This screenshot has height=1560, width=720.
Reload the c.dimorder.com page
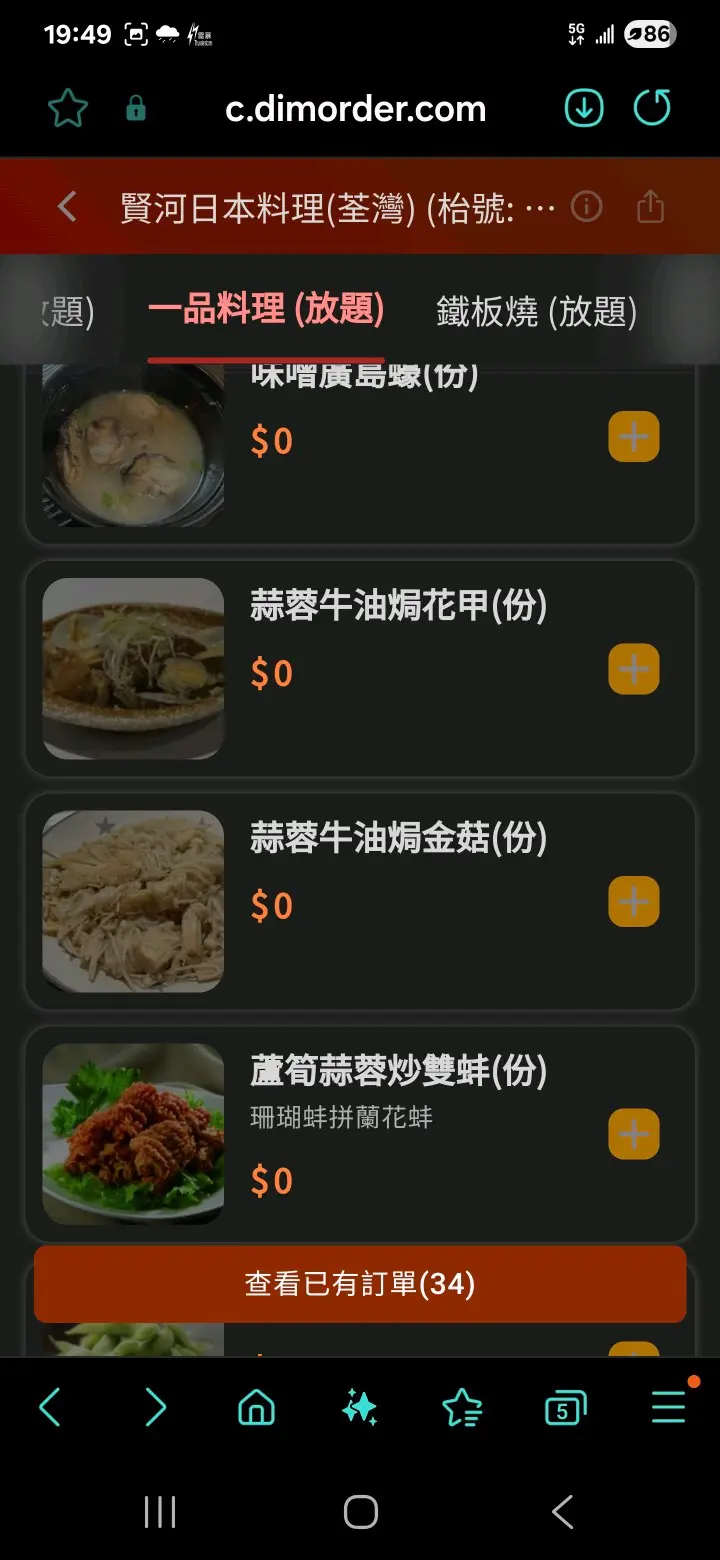tap(652, 108)
